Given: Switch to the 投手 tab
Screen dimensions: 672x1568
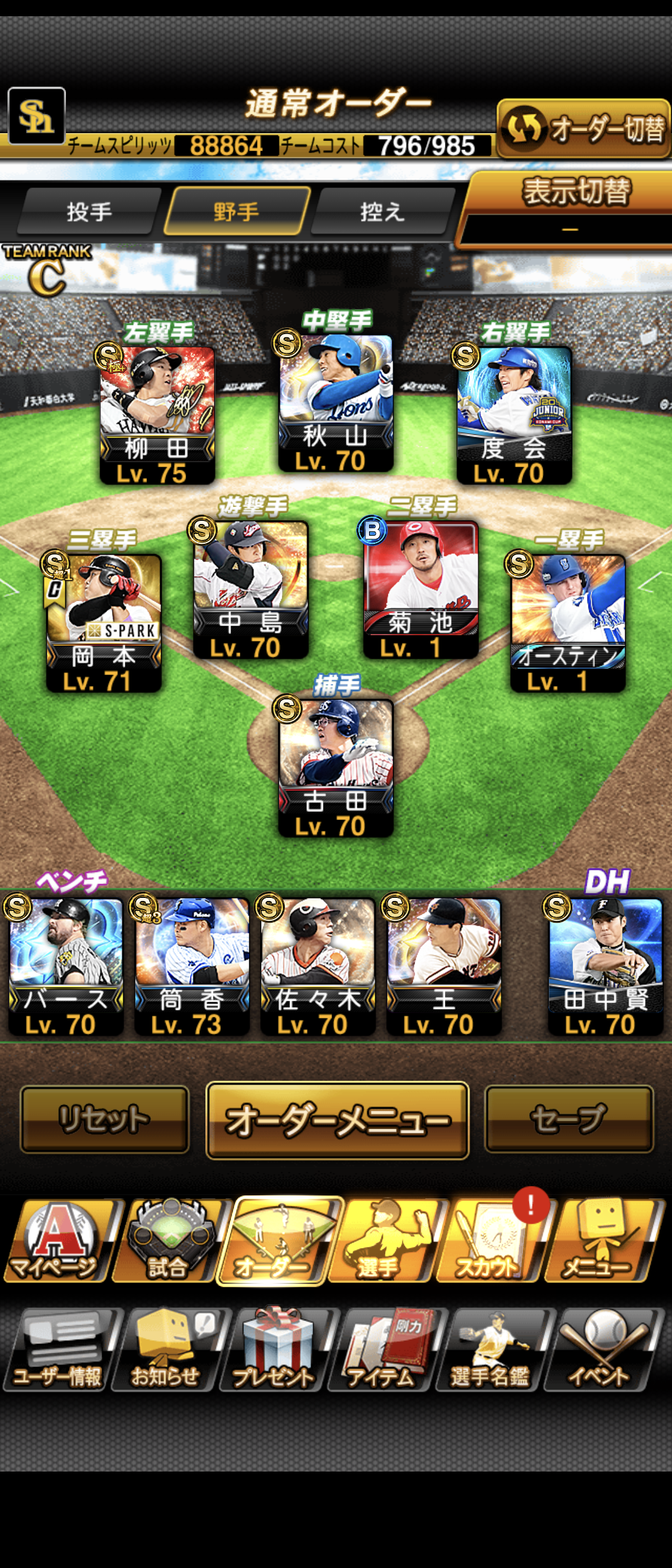Looking at the screenshot, I should point(89,212).
